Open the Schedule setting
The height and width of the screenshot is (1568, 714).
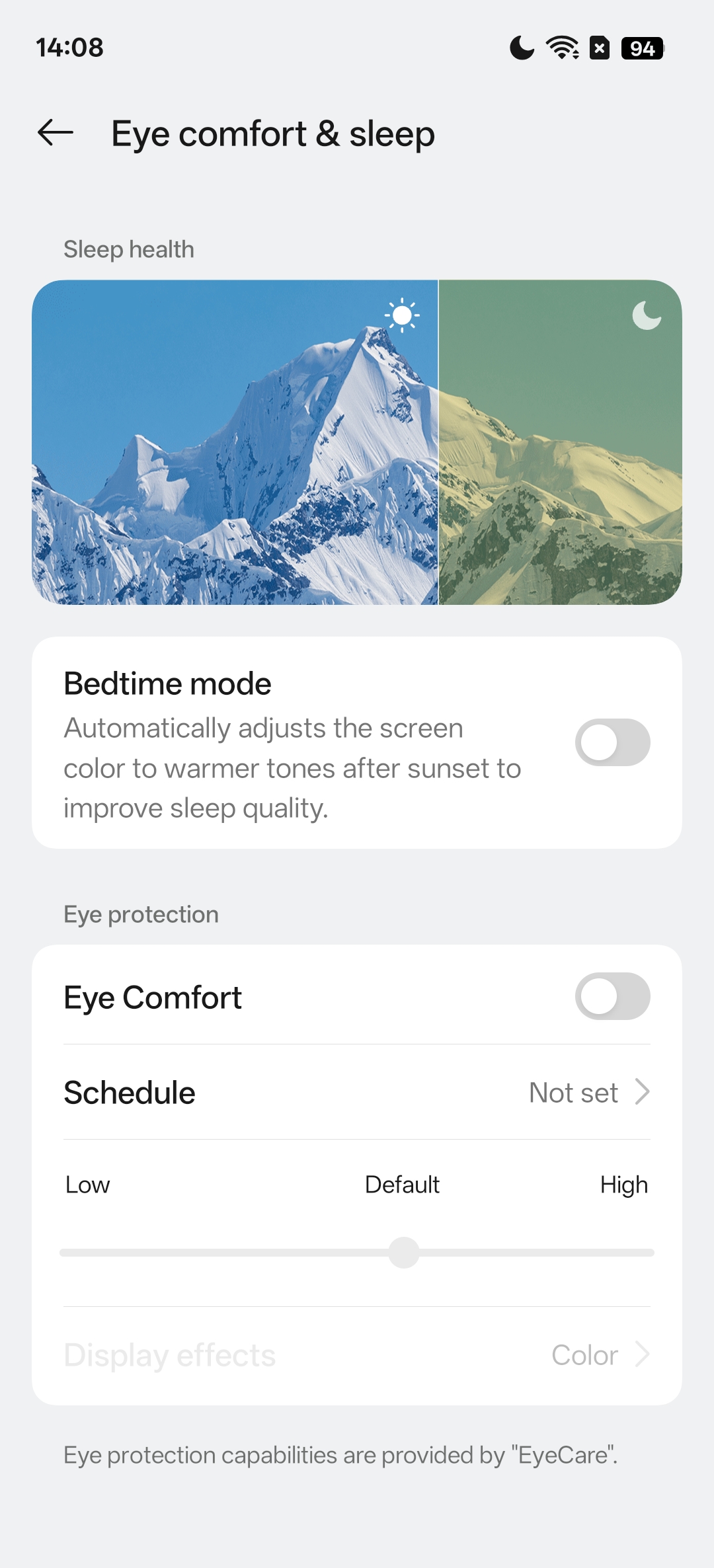pos(357,1092)
